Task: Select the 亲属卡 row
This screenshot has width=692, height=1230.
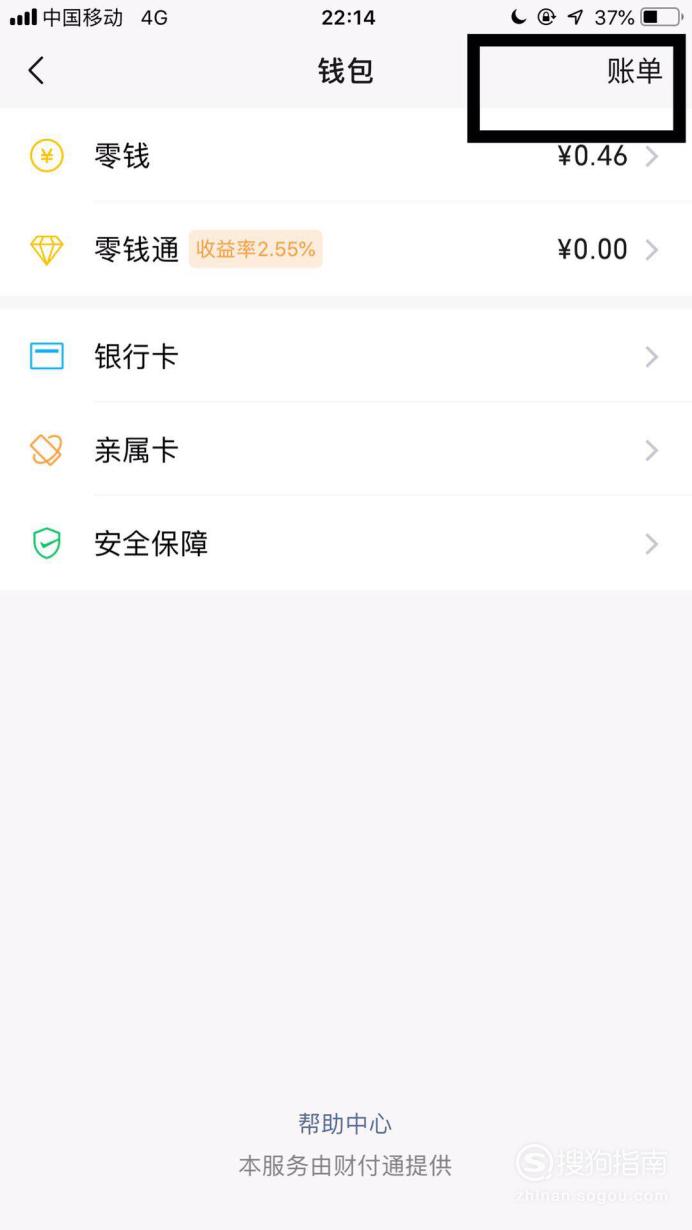Action: point(346,450)
